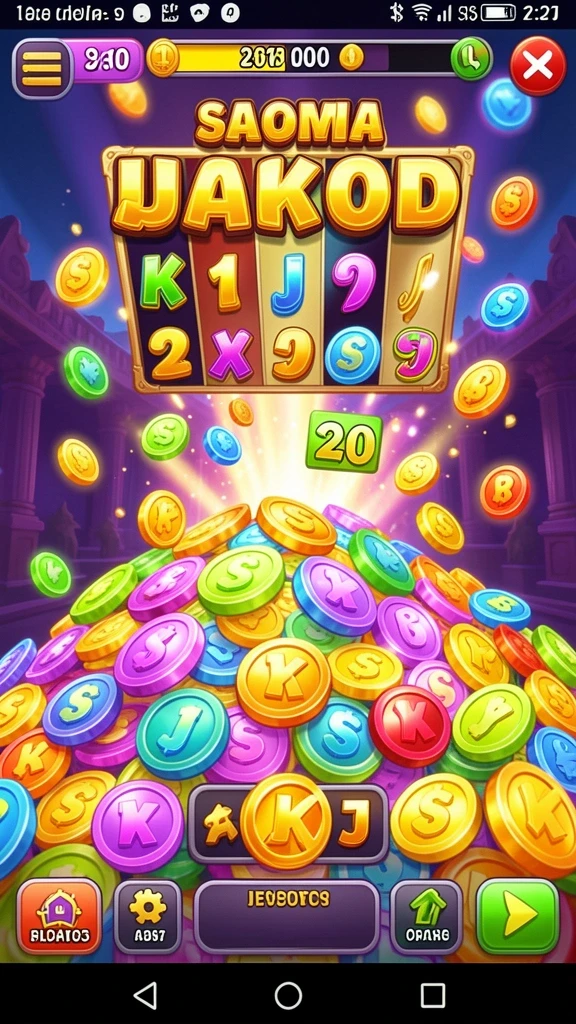Tap the green clock icon on the coin bar
The height and width of the screenshot is (1024, 576).
tap(471, 59)
